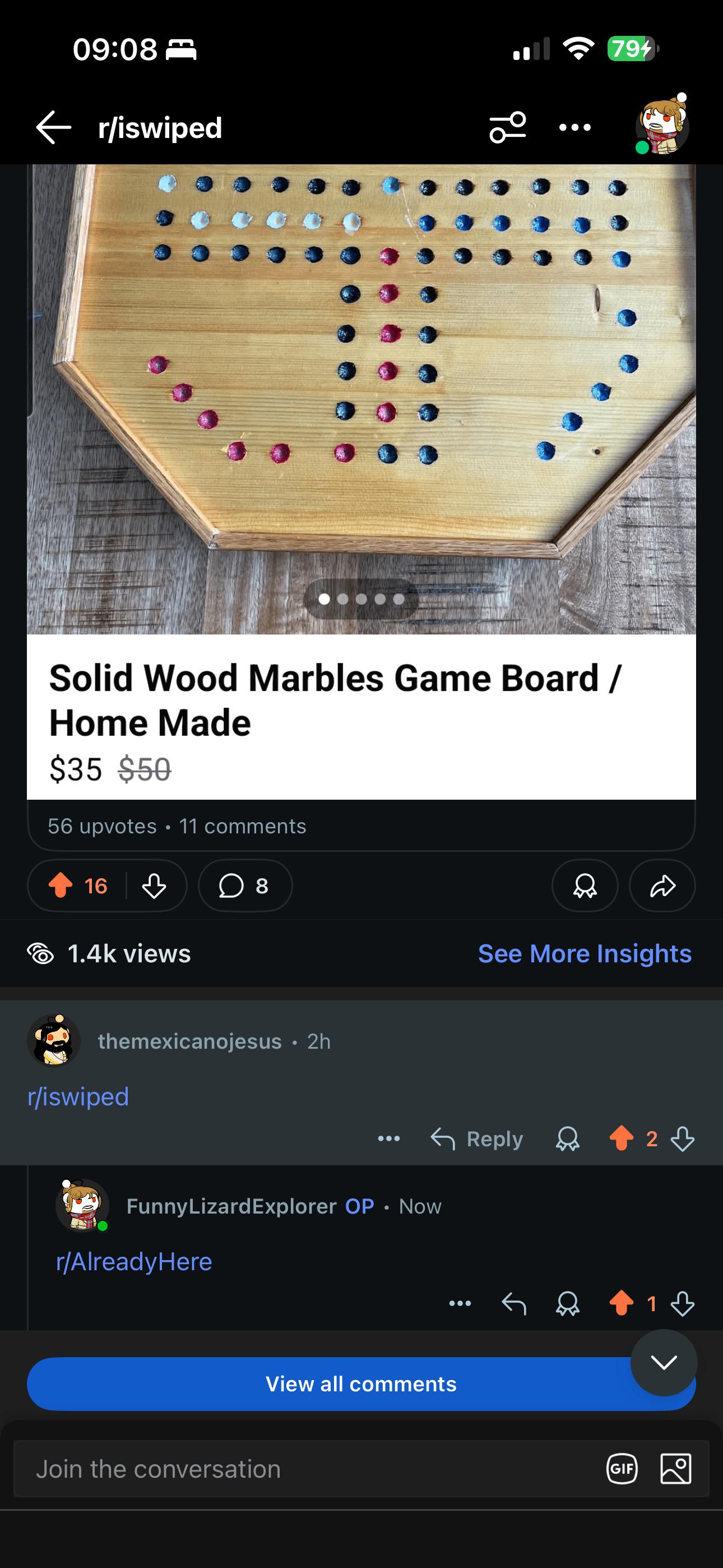The image size is (723, 1568).
Task: Open the post's three-dot overflow menu
Action: pos(575,128)
